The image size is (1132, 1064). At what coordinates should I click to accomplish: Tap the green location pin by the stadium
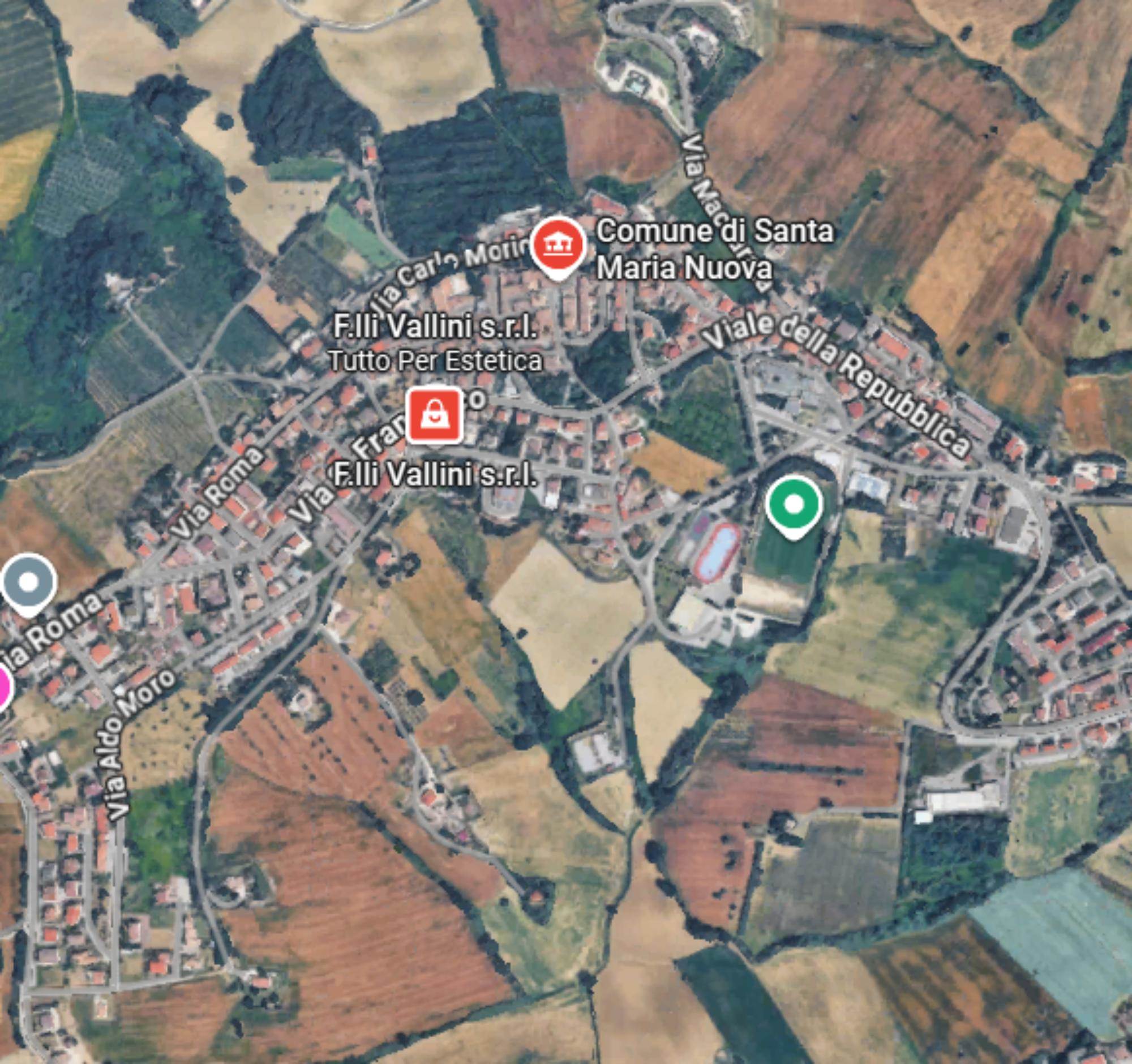[793, 504]
